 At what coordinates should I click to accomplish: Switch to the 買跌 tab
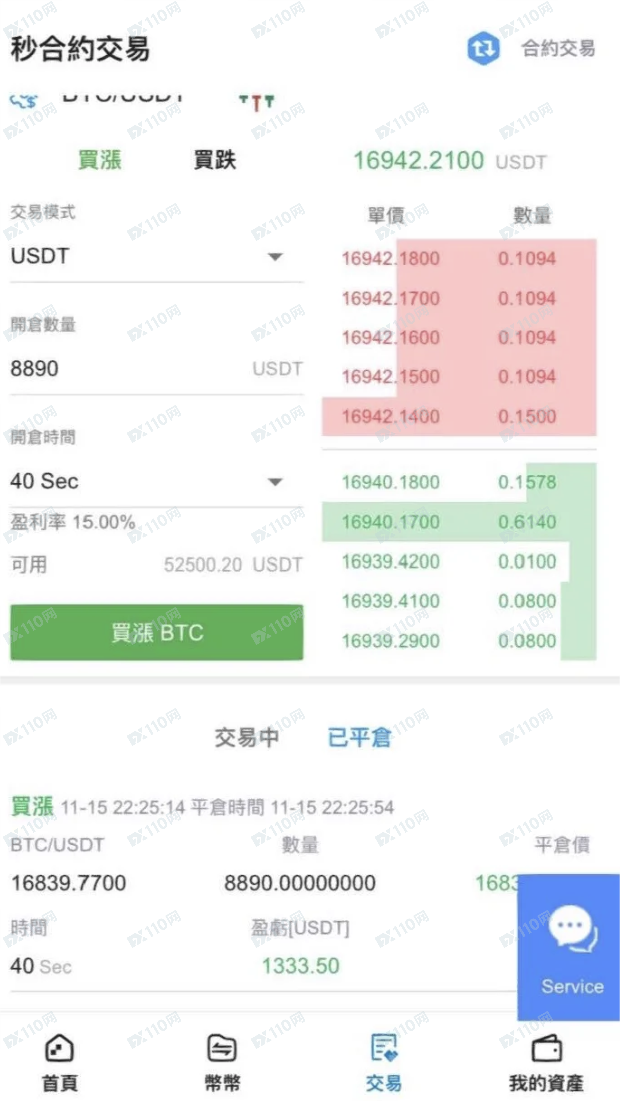pos(215,160)
